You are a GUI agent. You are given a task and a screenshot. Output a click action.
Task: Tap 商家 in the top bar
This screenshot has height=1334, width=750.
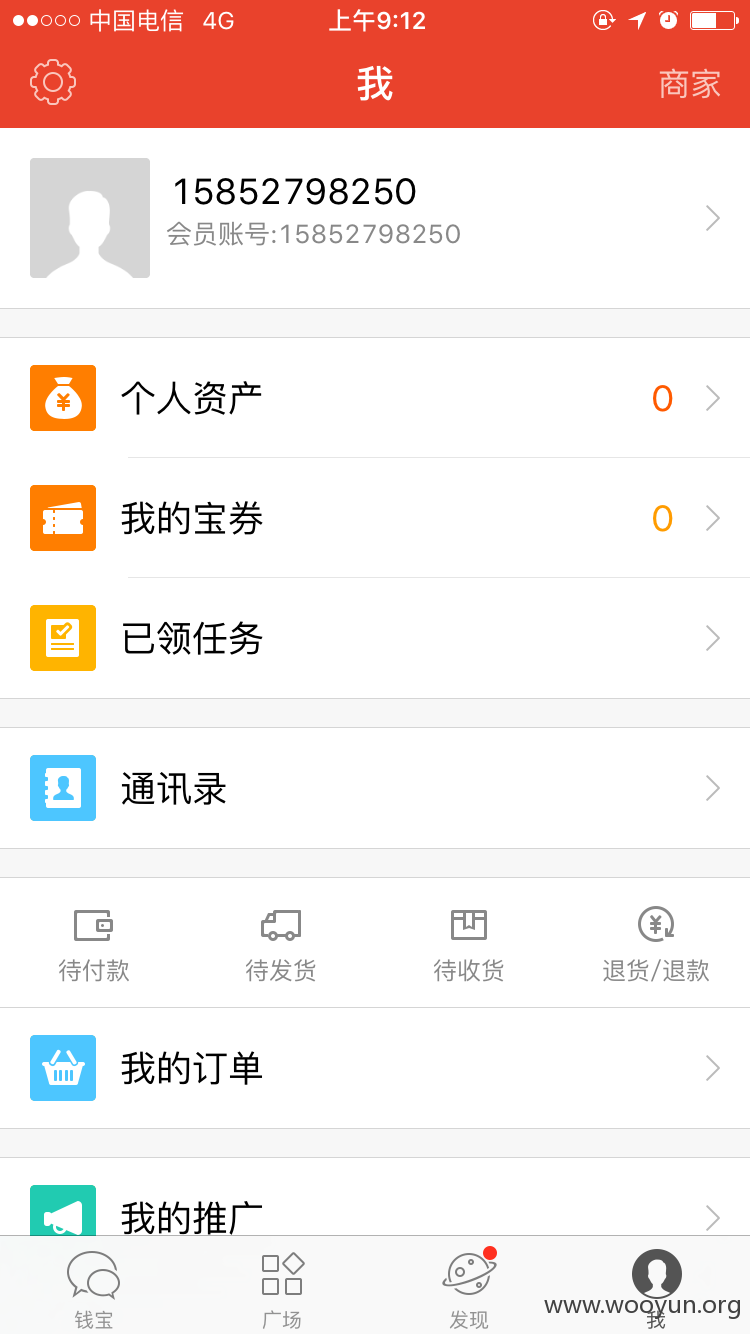[689, 84]
